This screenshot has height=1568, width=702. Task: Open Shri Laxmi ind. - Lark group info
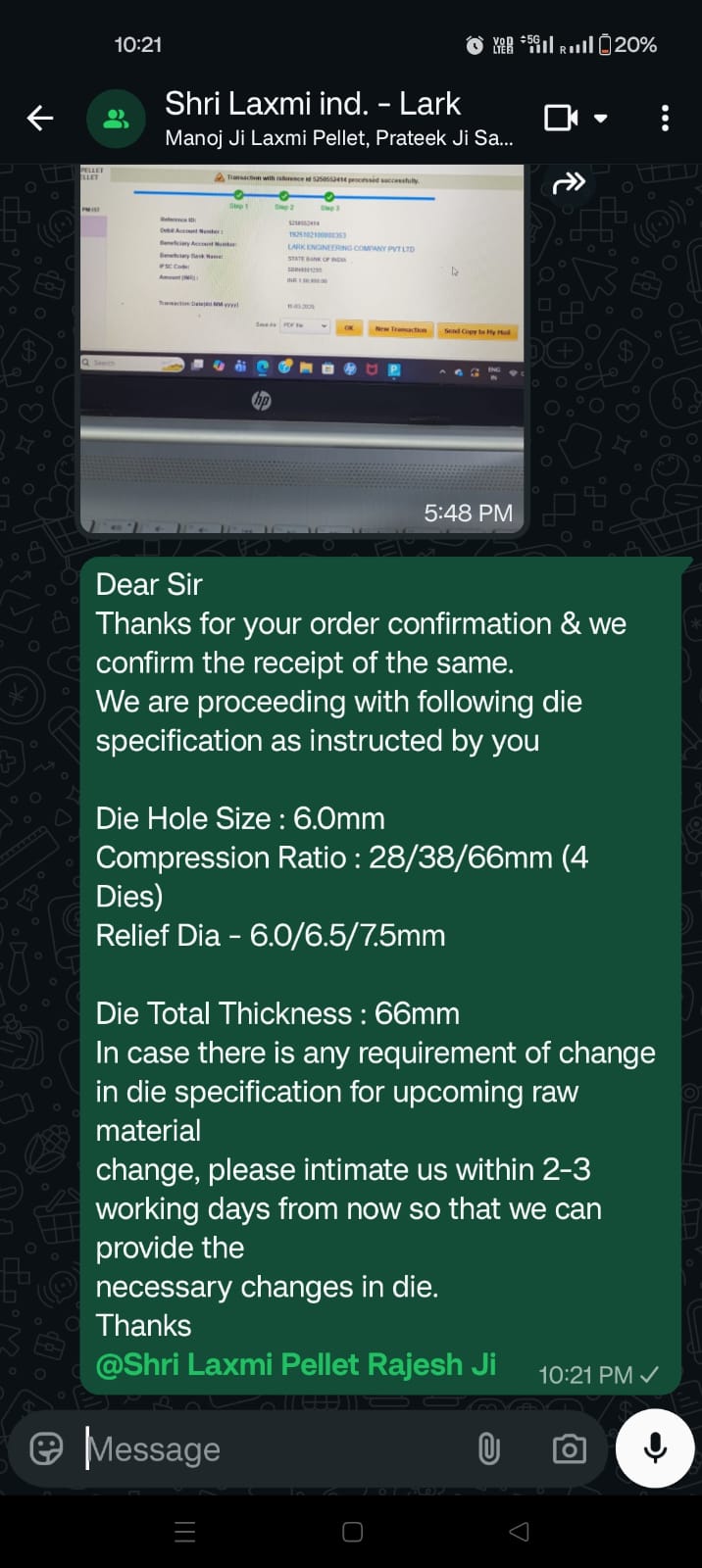pyautogui.click(x=337, y=118)
